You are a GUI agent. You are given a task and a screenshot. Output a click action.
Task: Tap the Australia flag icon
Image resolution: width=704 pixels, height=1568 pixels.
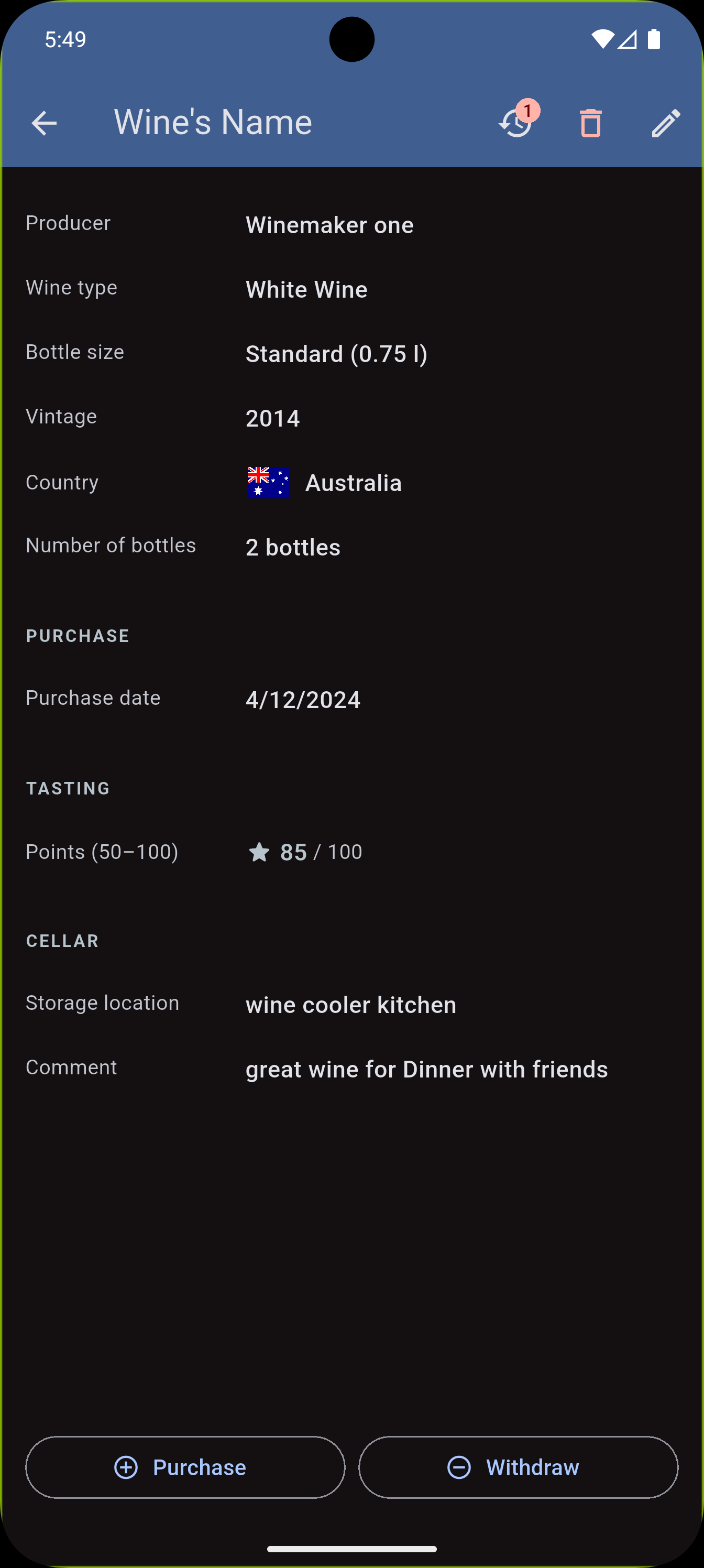click(x=267, y=482)
